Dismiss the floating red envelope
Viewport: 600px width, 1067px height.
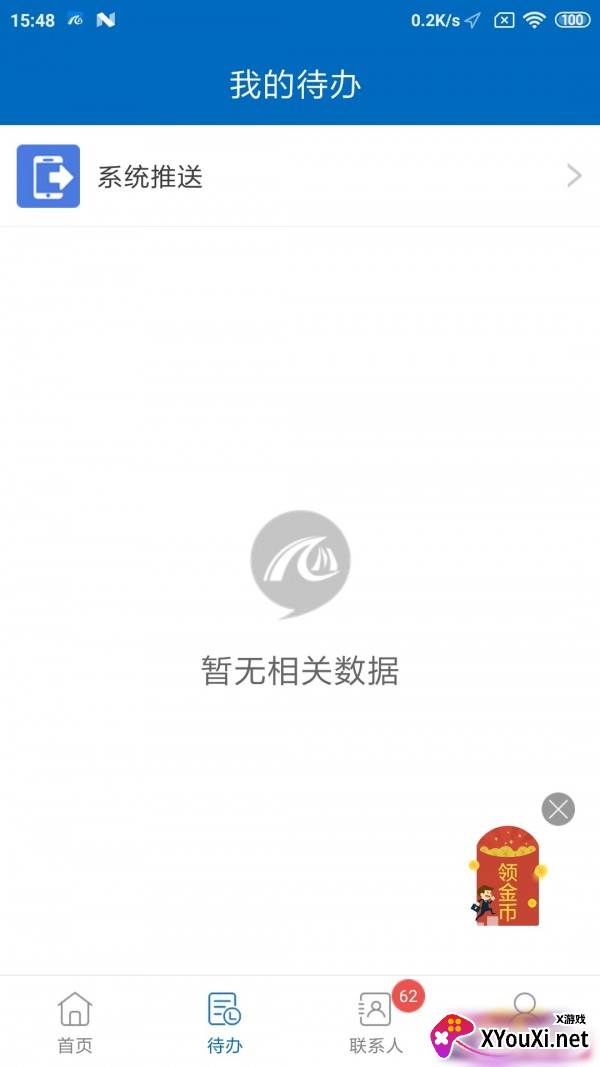coord(558,808)
